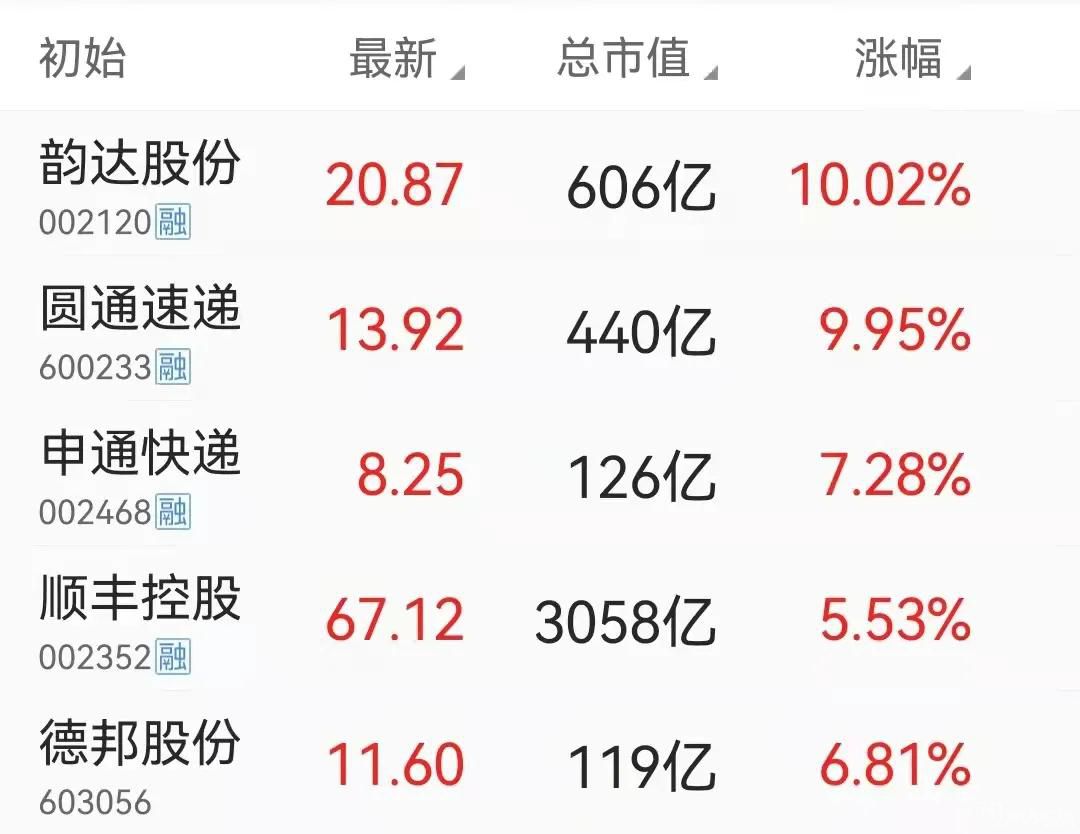Reset sorting with the 初始 header
Screen dimensions: 1080x834
pyautogui.click(x=82, y=60)
